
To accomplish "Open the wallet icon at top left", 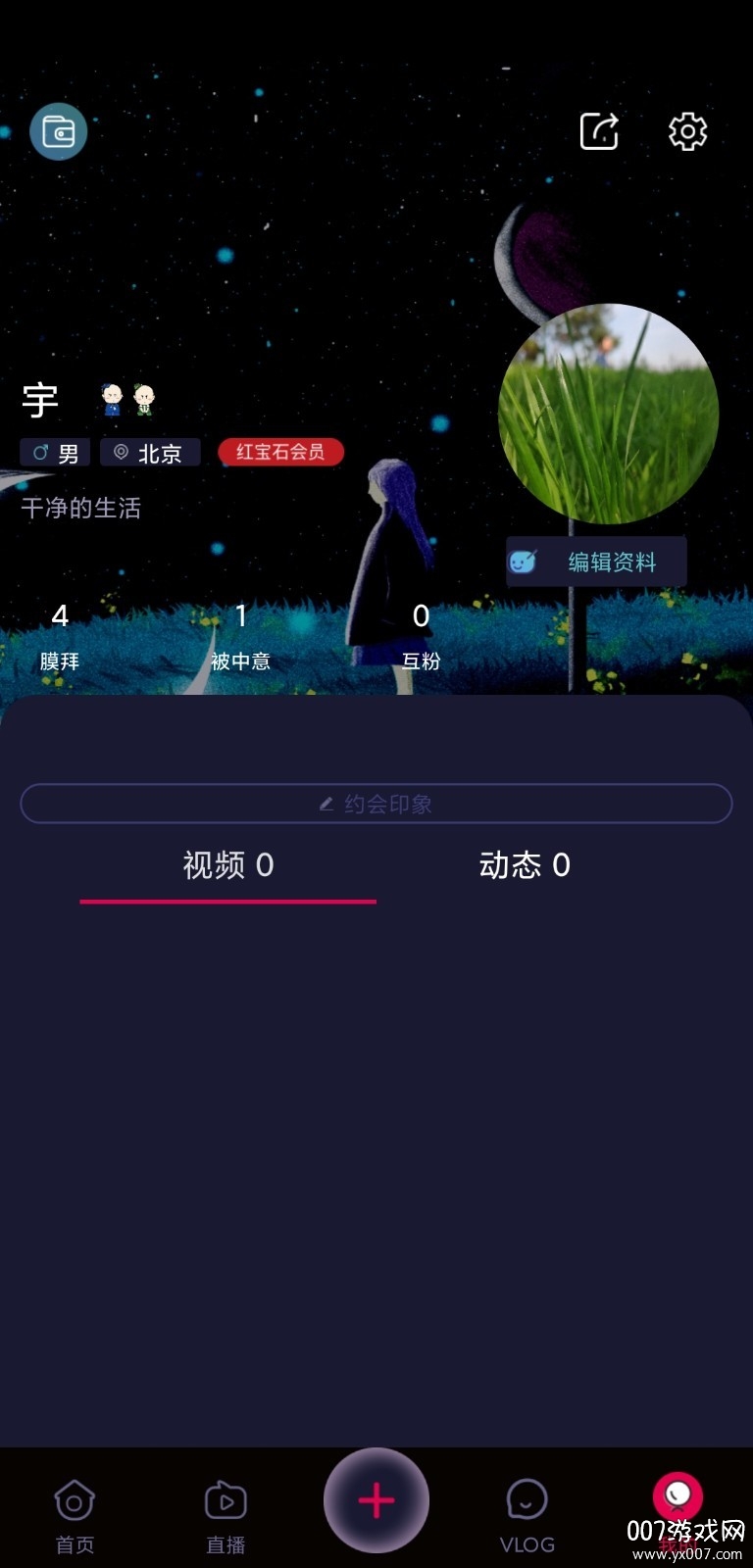I will pyautogui.click(x=57, y=131).
